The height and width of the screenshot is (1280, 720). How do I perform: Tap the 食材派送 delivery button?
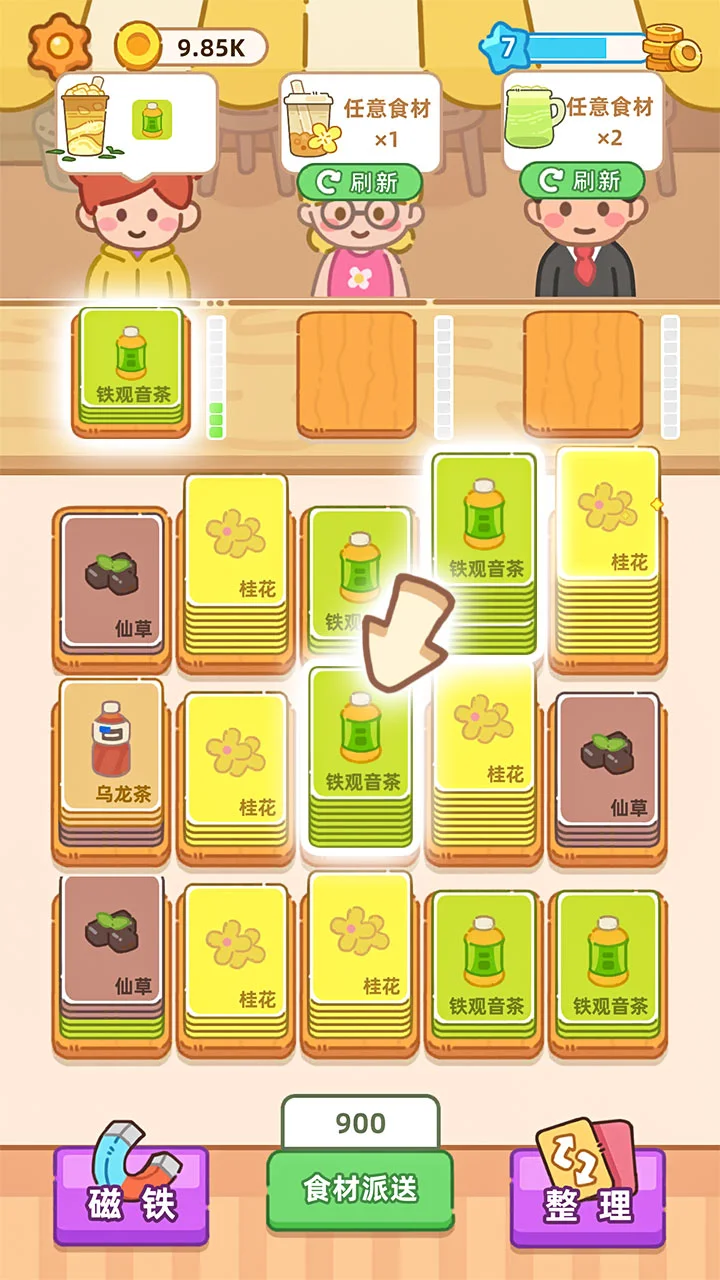pos(360,1190)
